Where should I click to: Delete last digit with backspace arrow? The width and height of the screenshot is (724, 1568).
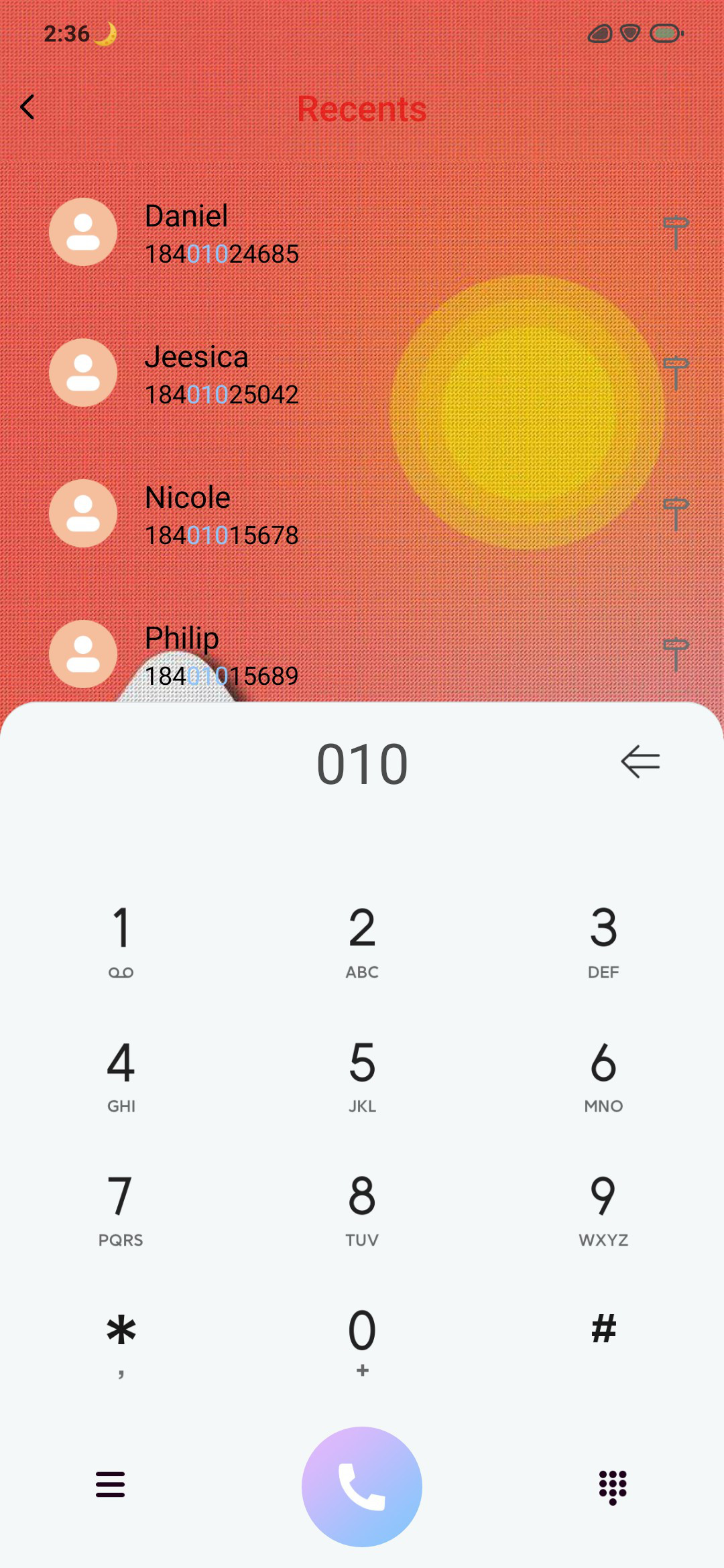(640, 762)
